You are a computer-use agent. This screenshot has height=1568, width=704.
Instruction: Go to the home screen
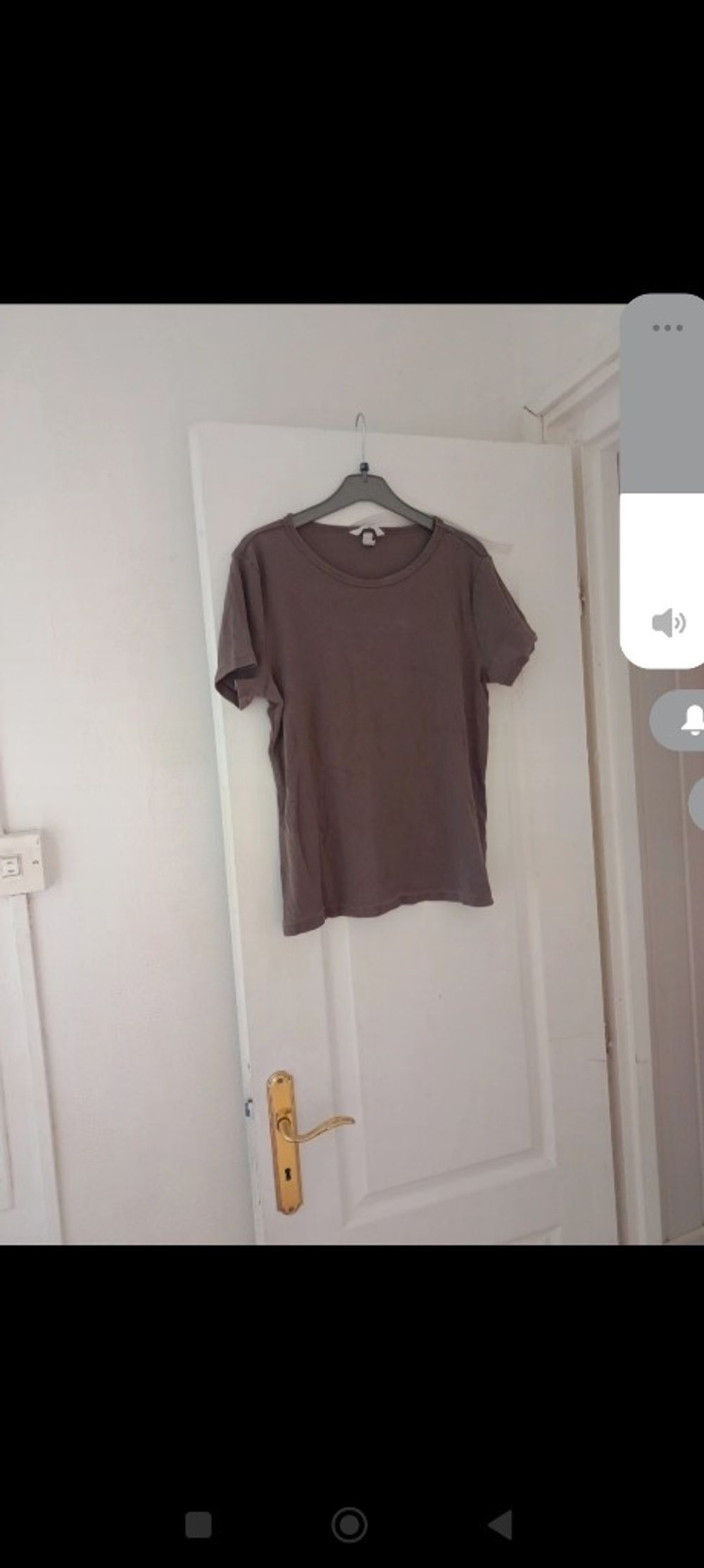point(349,1525)
